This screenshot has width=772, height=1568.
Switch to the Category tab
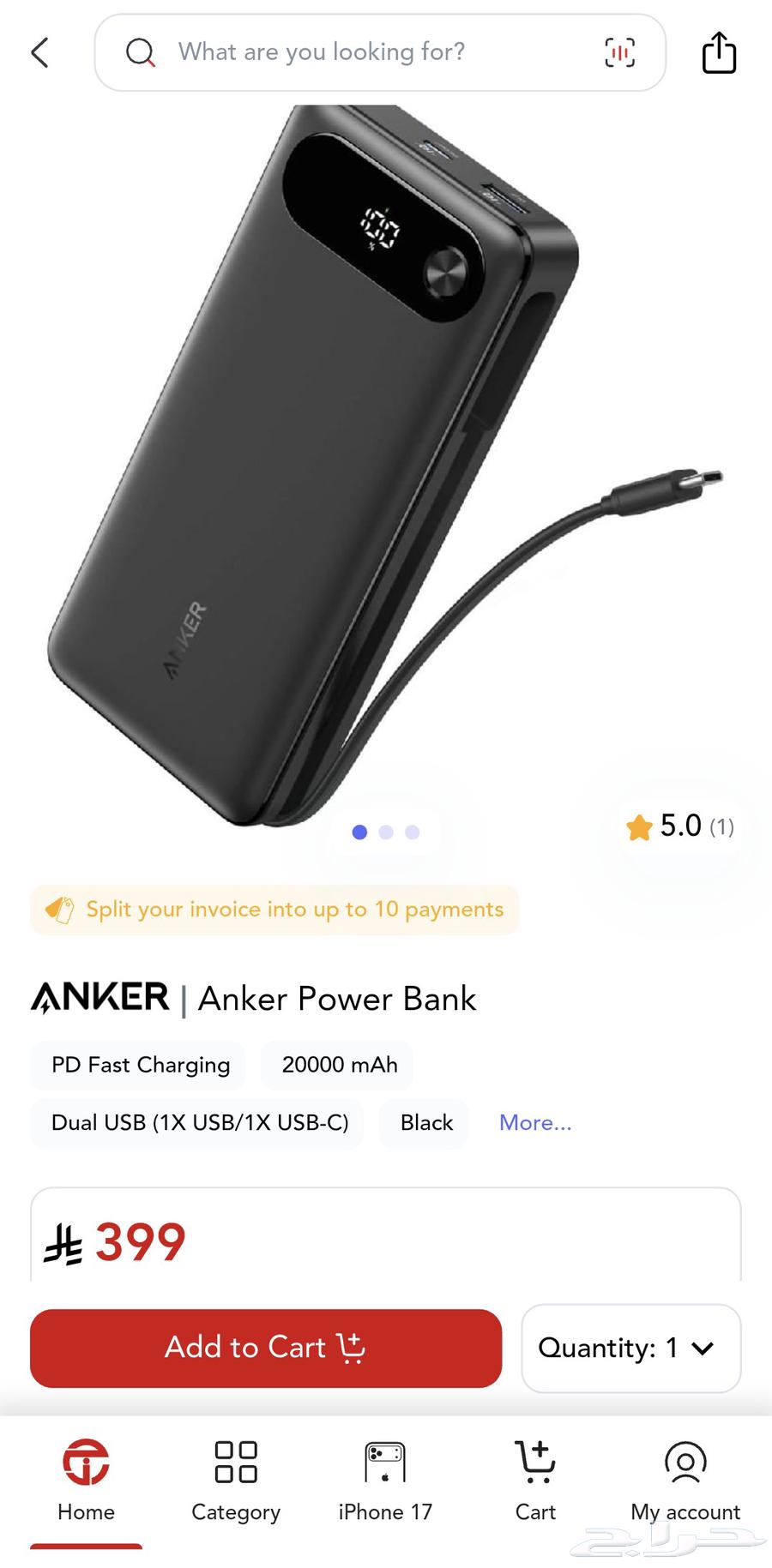236,1481
